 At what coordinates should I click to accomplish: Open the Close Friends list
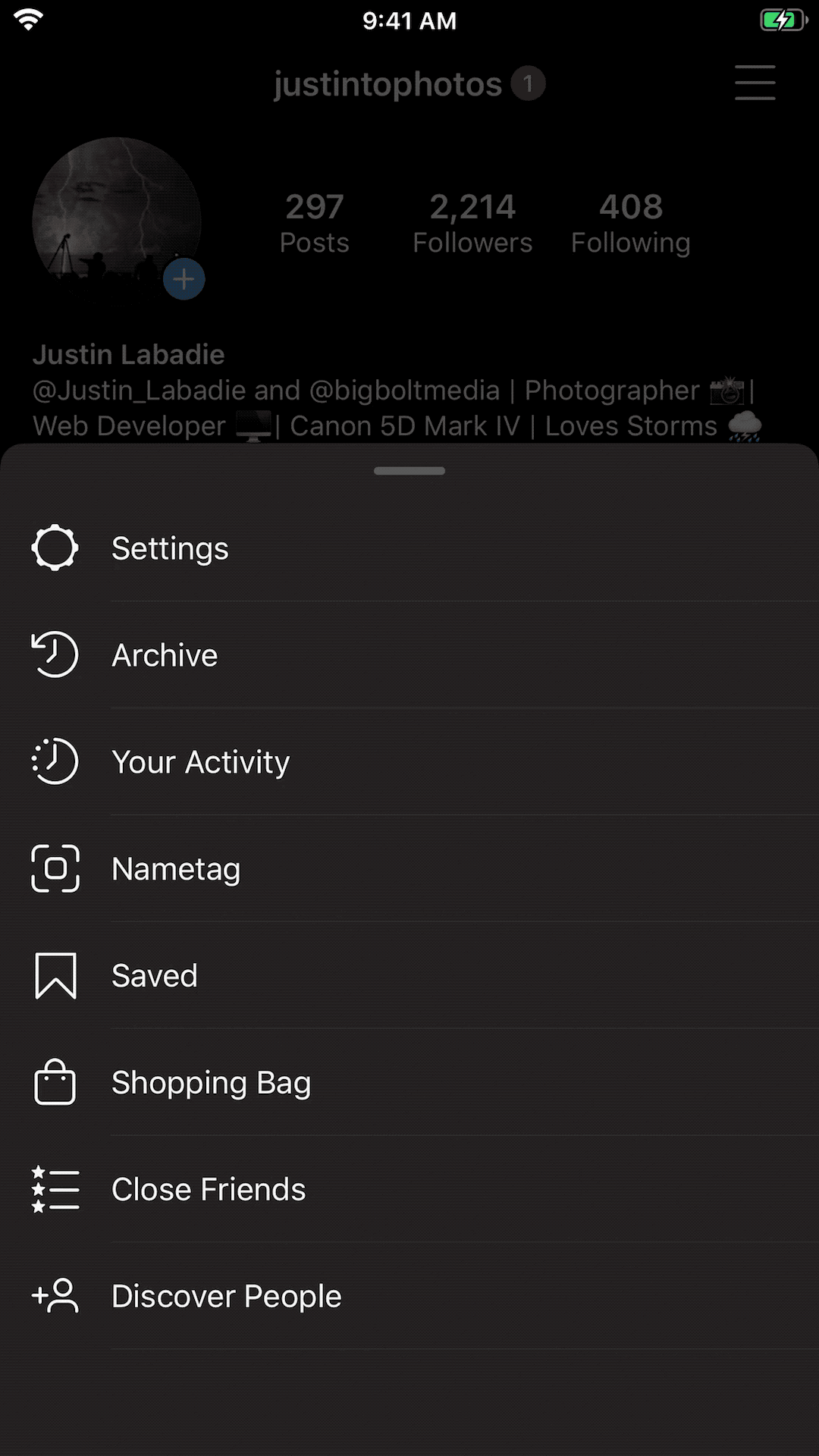pos(409,1190)
